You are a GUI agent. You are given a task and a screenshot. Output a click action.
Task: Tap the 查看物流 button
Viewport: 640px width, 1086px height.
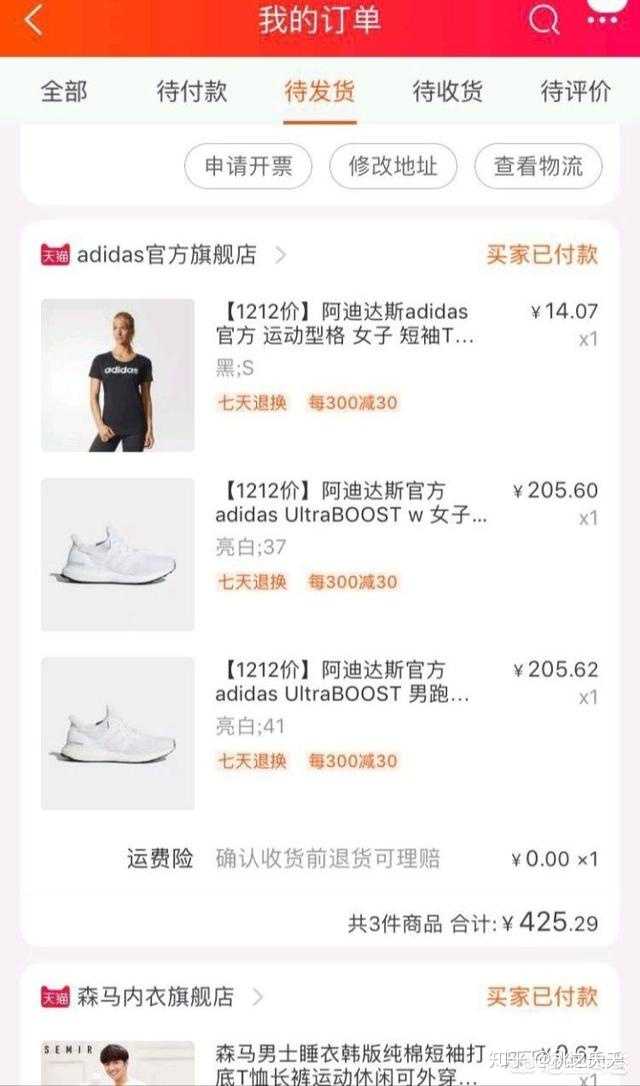coord(538,166)
